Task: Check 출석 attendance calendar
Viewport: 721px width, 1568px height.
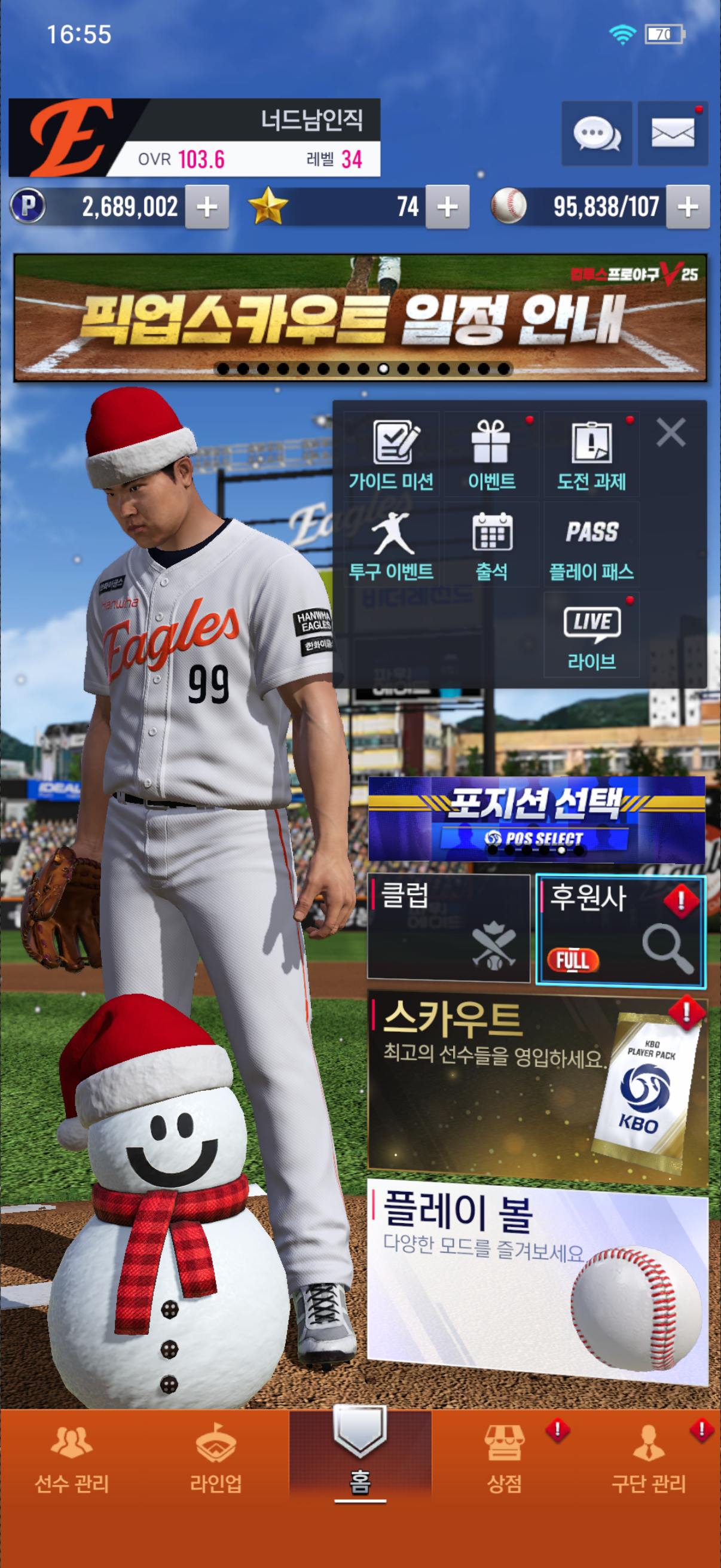Action: coord(491,545)
